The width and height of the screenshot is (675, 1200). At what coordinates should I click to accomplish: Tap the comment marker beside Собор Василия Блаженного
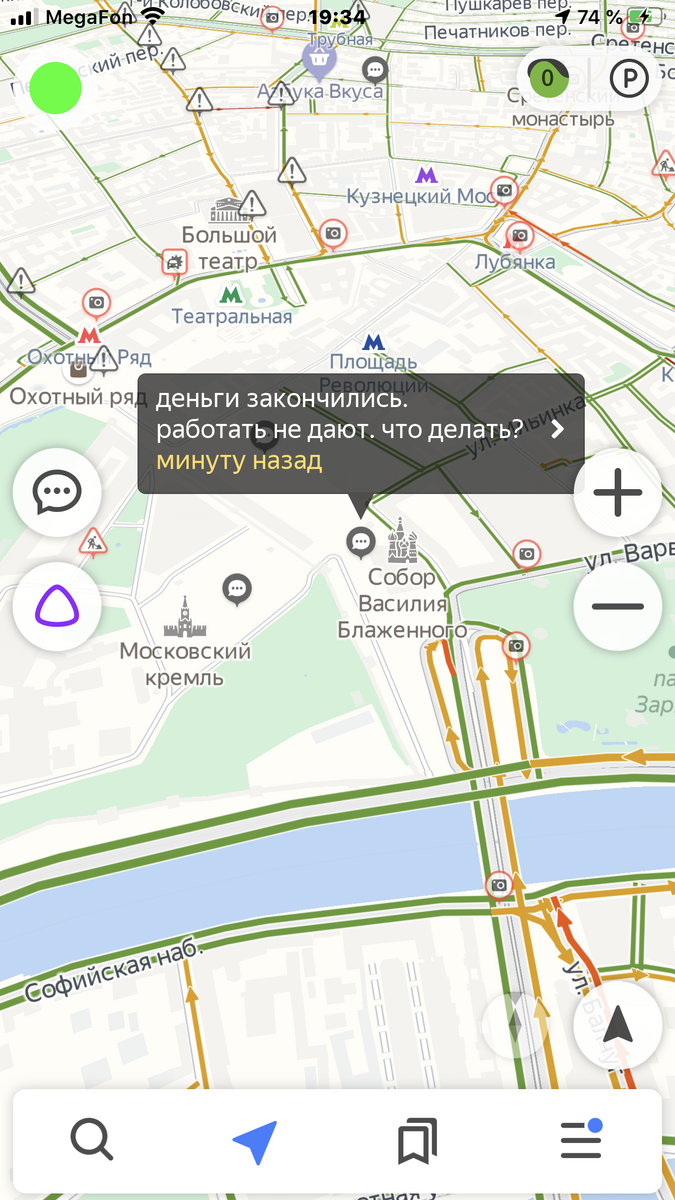[360, 541]
